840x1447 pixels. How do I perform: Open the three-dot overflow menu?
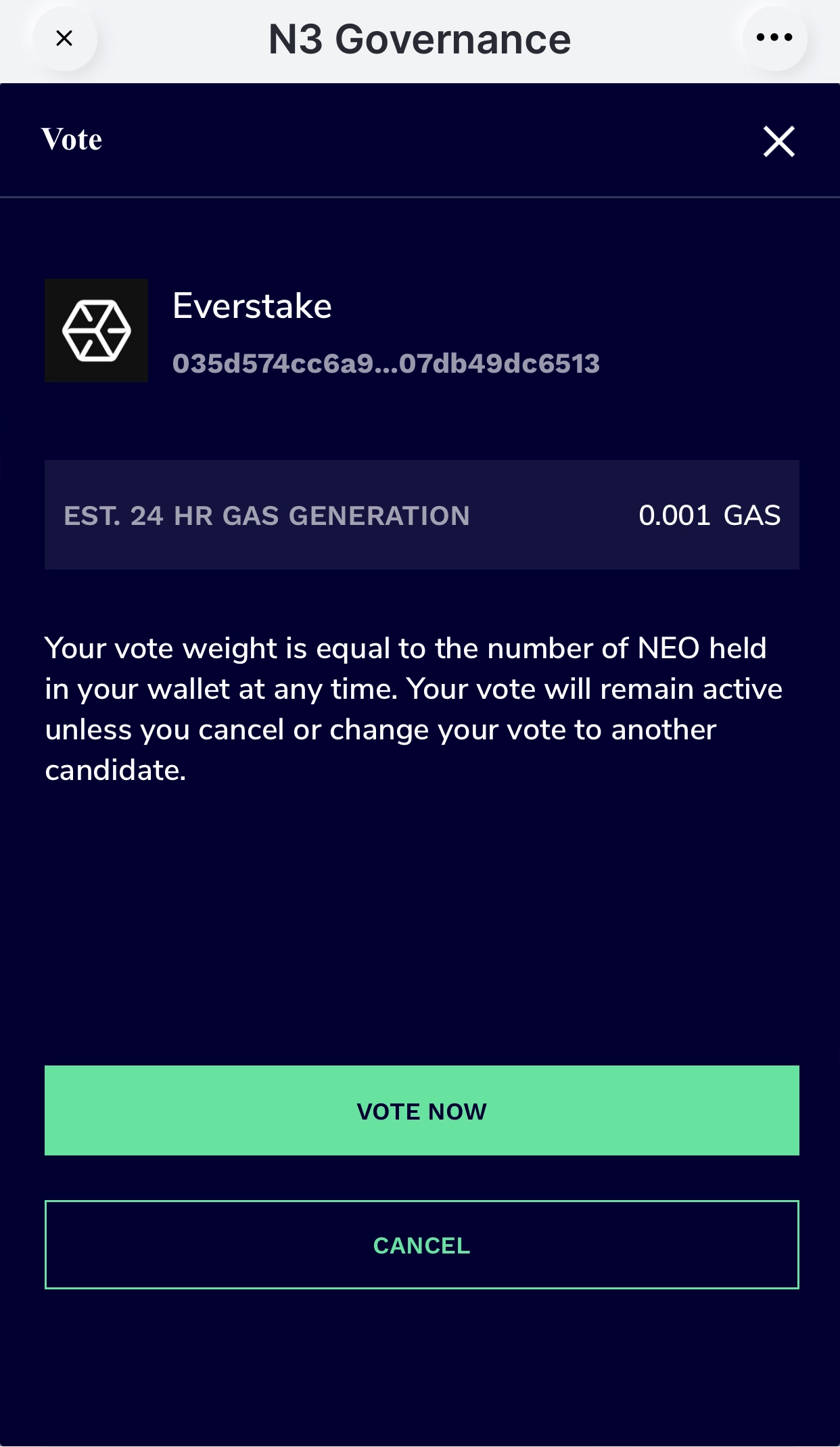[774, 39]
